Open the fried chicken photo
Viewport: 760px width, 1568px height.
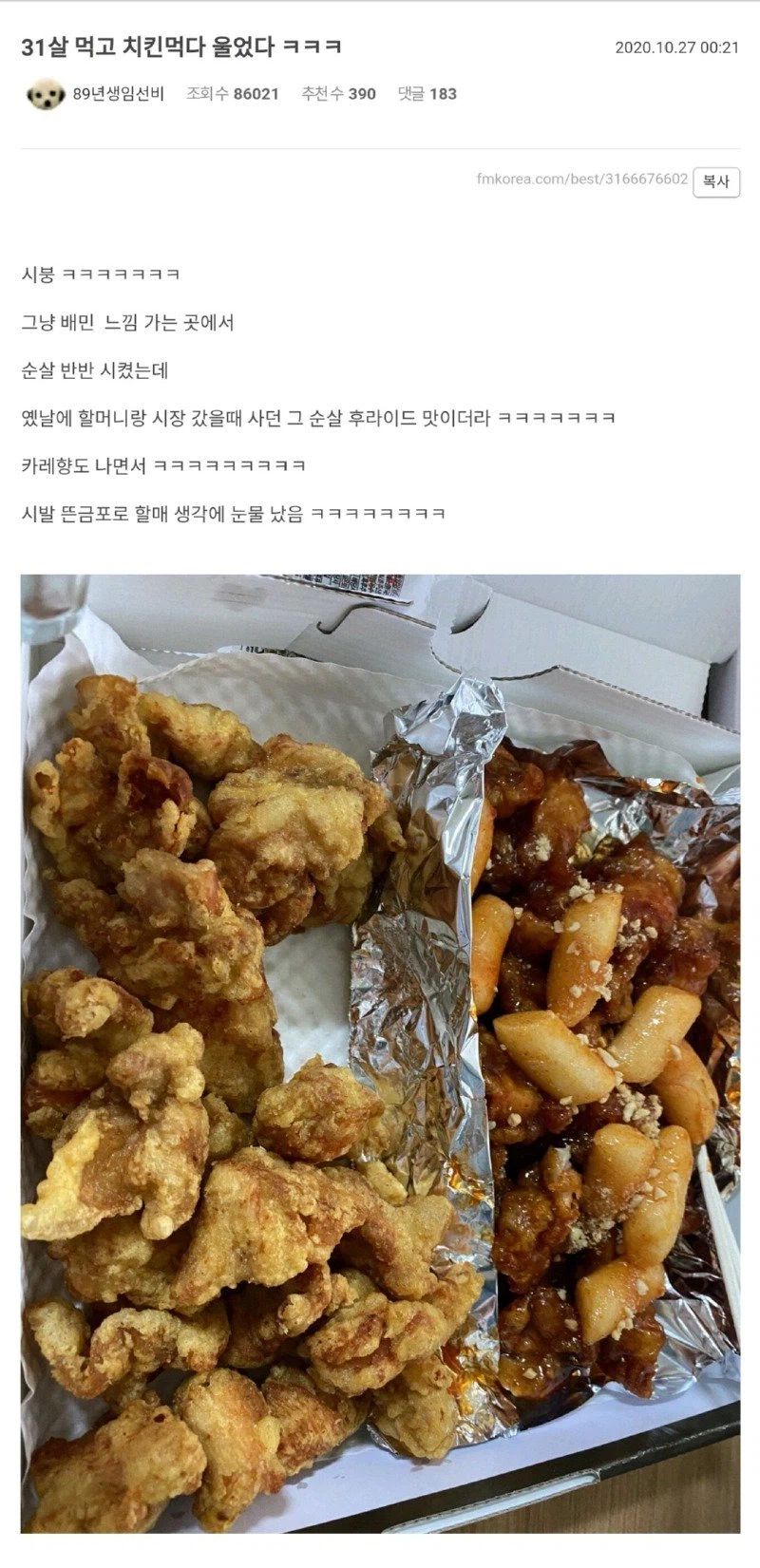coord(380,1064)
